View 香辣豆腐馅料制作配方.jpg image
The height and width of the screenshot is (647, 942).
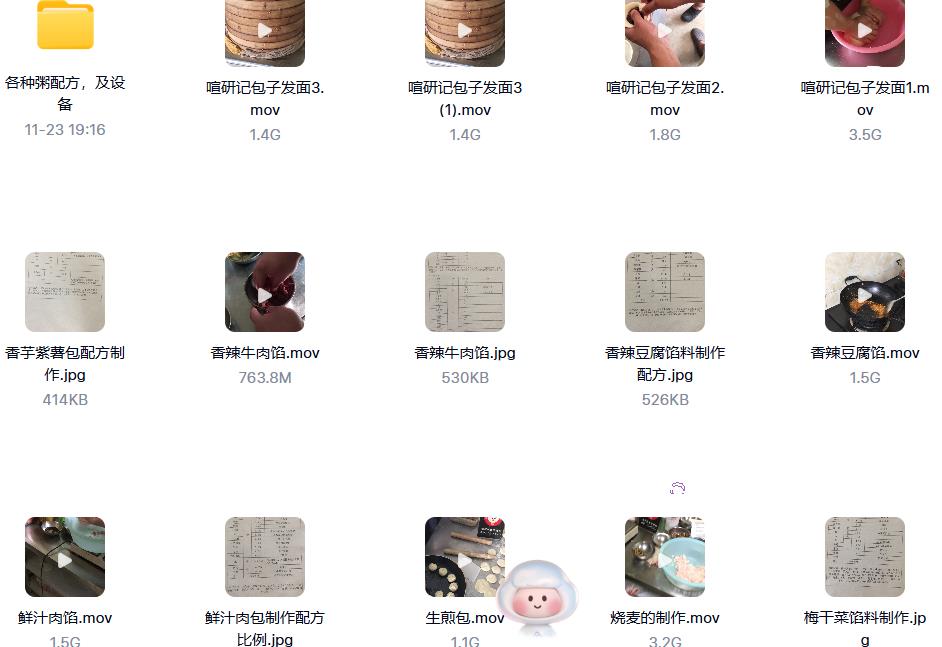pyautogui.click(x=665, y=292)
